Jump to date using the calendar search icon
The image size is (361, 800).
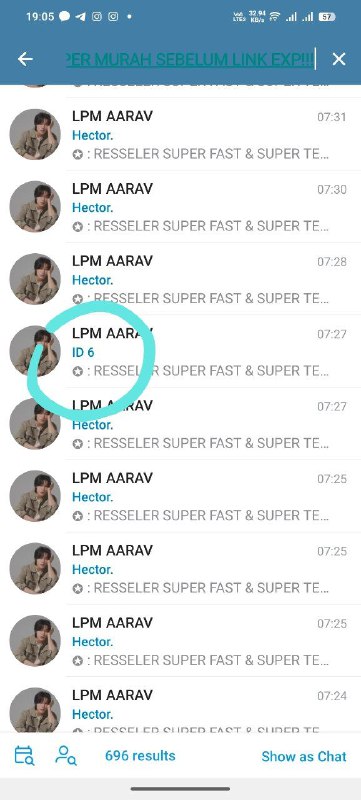(x=24, y=756)
